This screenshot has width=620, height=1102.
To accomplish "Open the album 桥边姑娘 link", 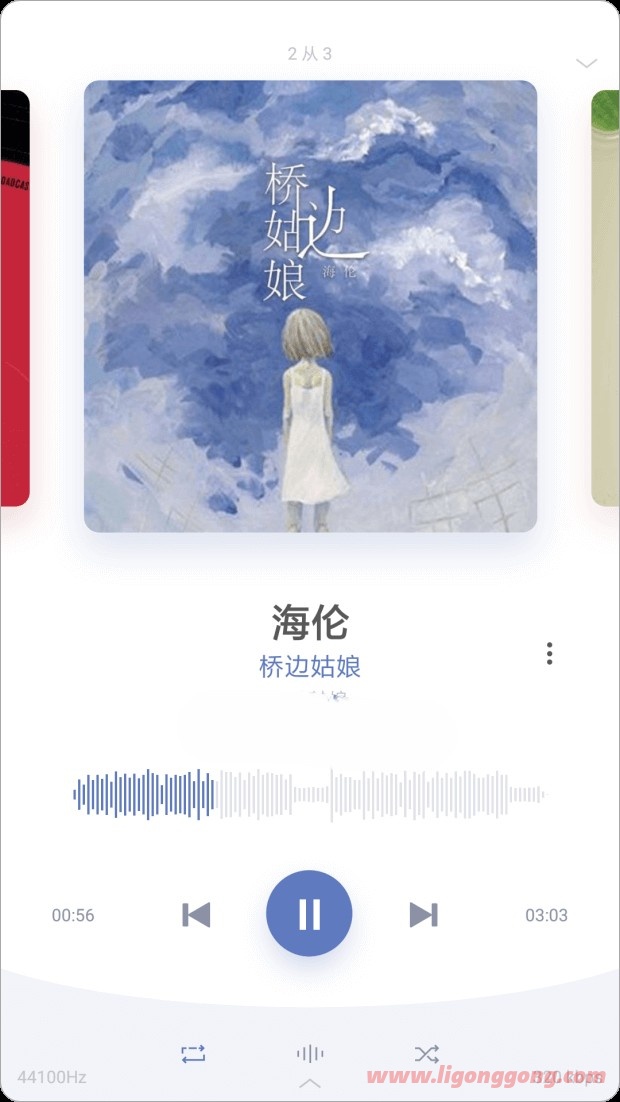I will click(310, 667).
